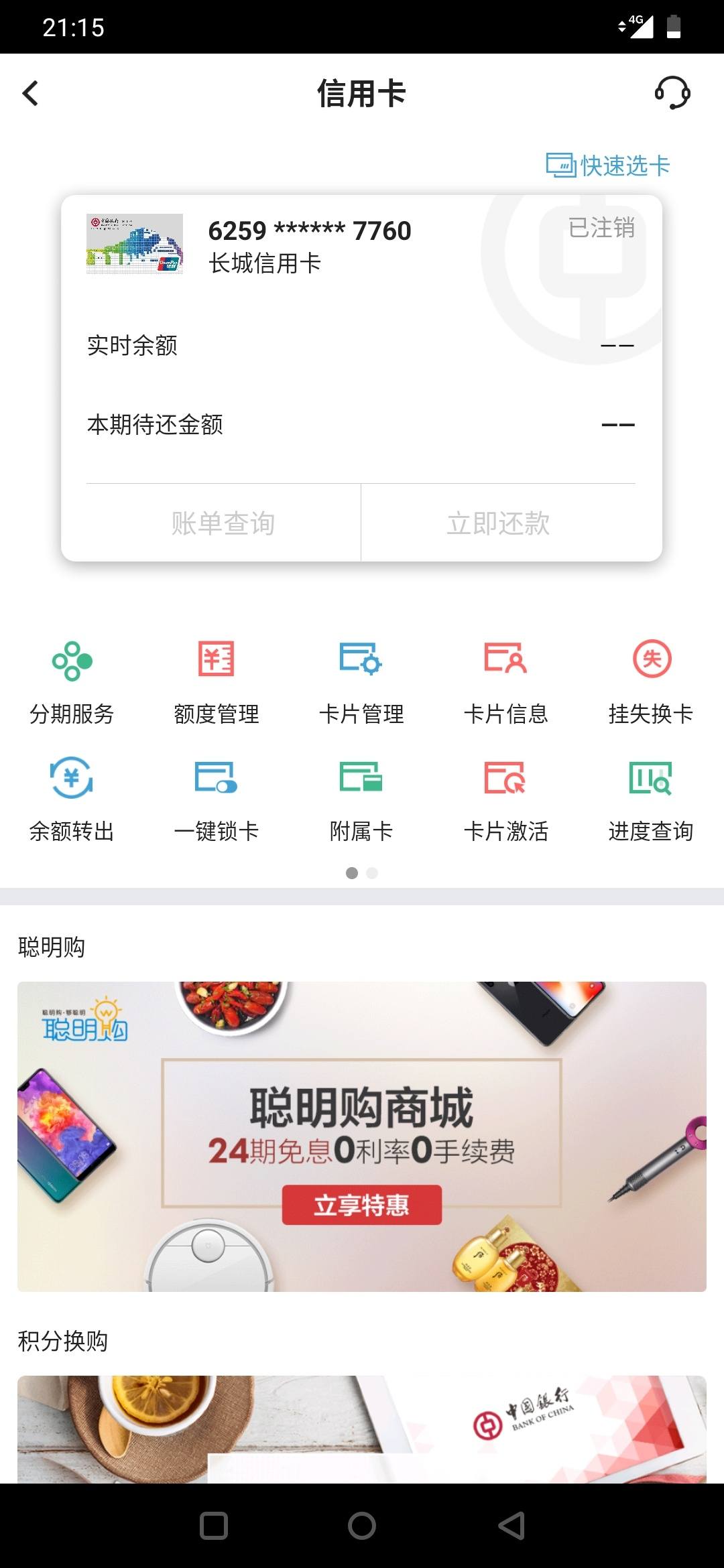The width and height of the screenshot is (724, 1568).
Task: Open the 积分换购 banner image
Action: pyautogui.click(x=362, y=1429)
